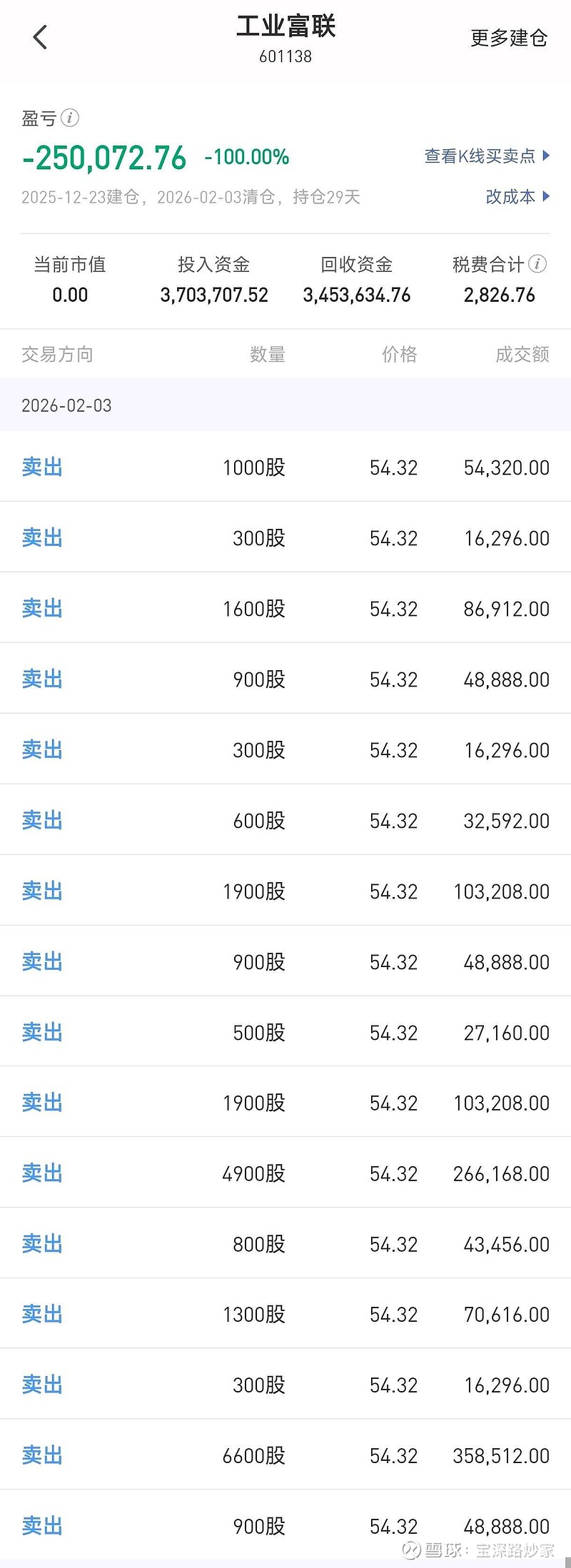Select the 卖出 label of the 4900股 trade
Screen dimensions: 571x1568
tap(41, 1173)
